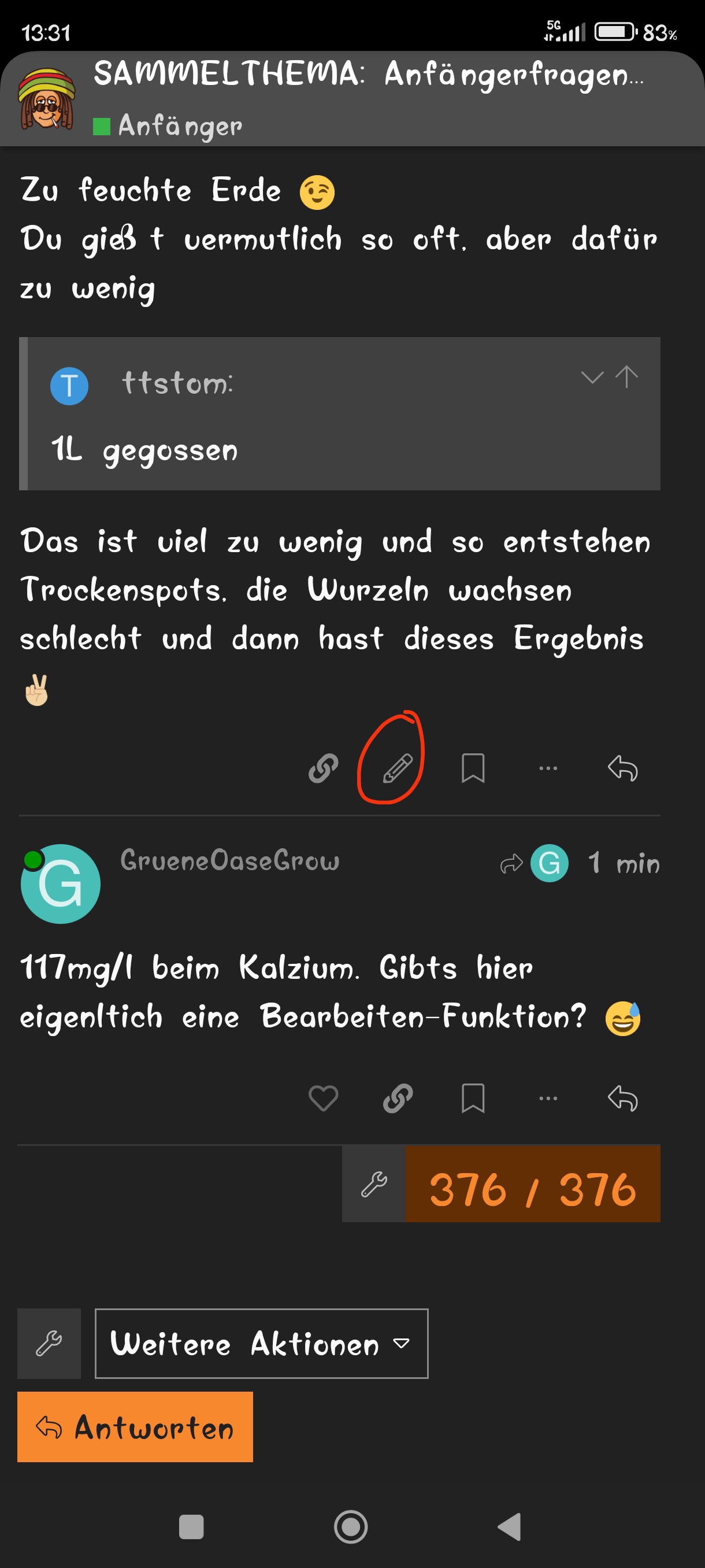This screenshot has width=705, height=1568.
Task: Open the forum home via Rasta logo
Action: [x=47, y=99]
